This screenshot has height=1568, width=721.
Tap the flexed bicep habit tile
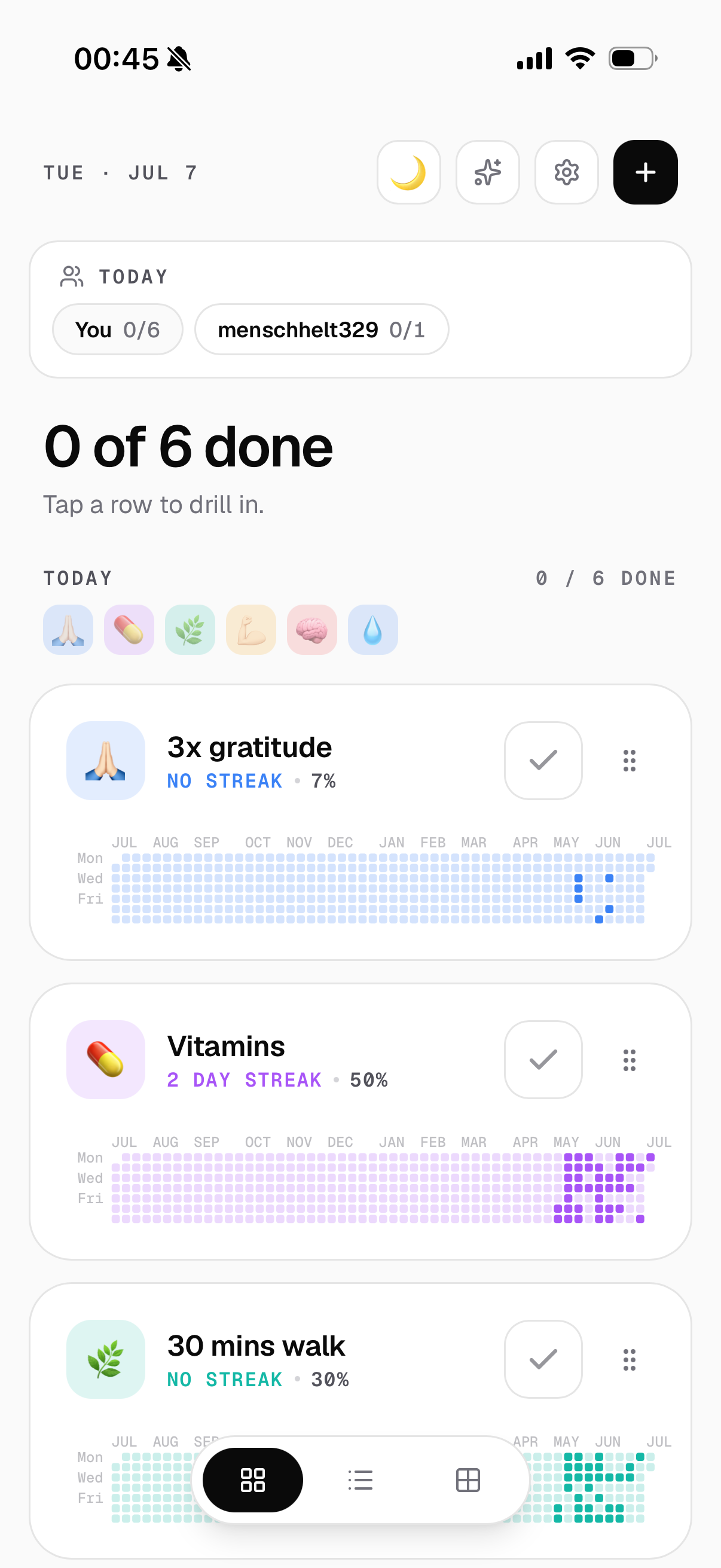(x=250, y=629)
